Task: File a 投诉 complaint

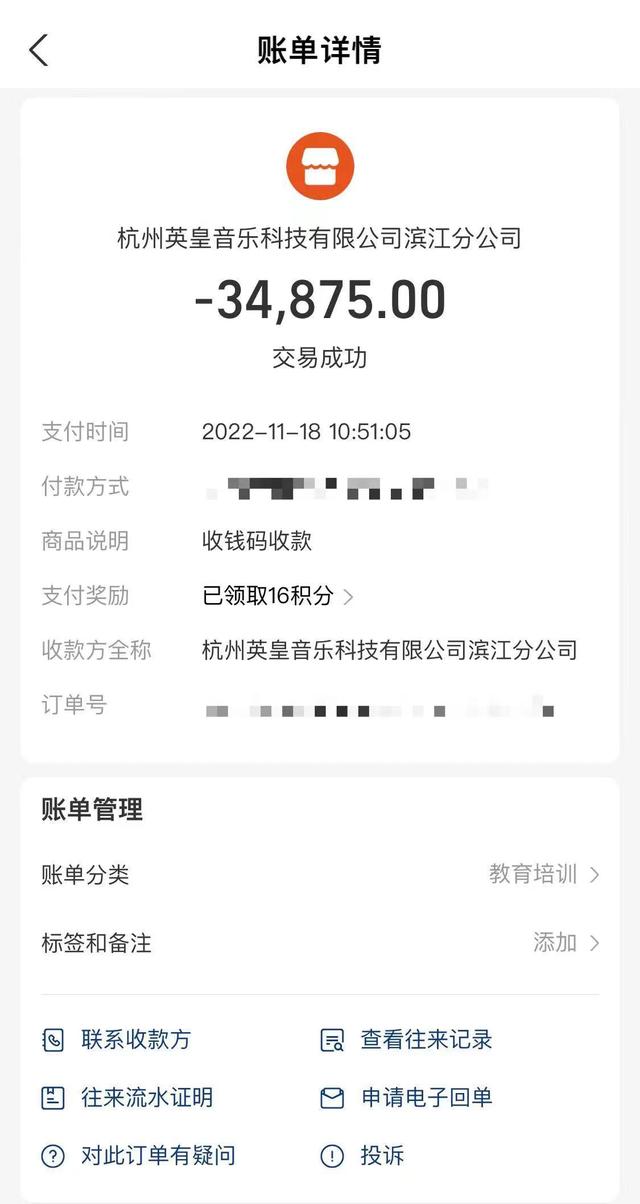Action: (363, 1157)
